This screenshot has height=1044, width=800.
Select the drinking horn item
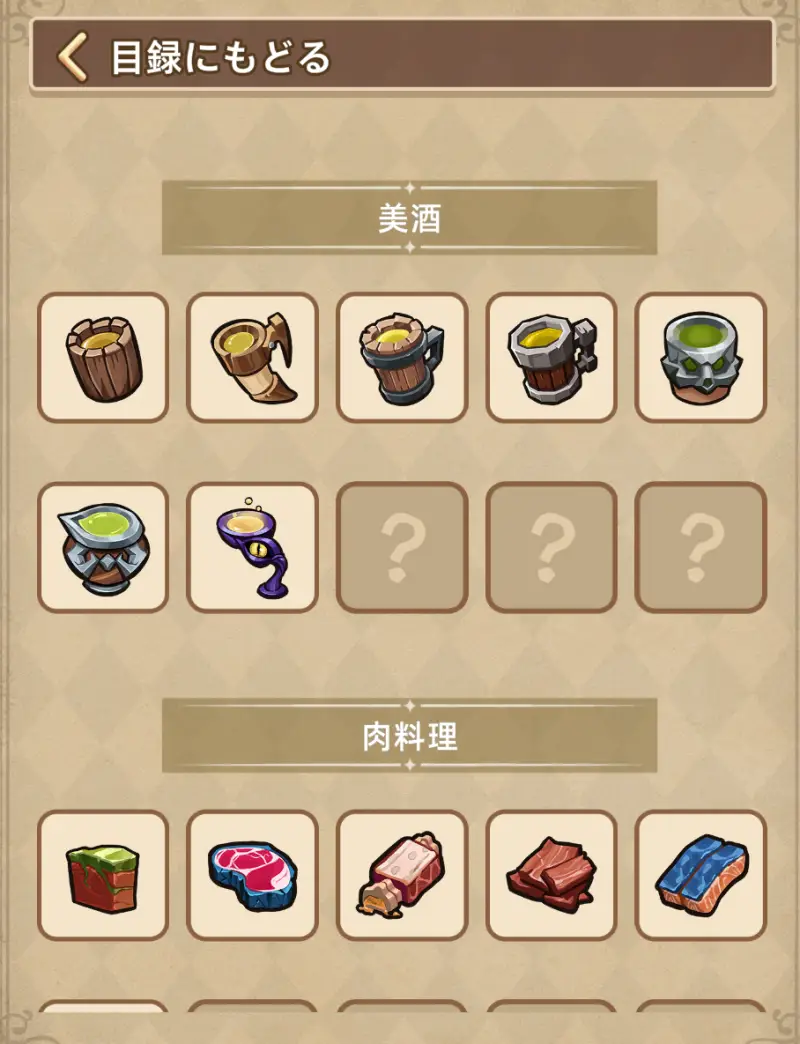pos(252,357)
